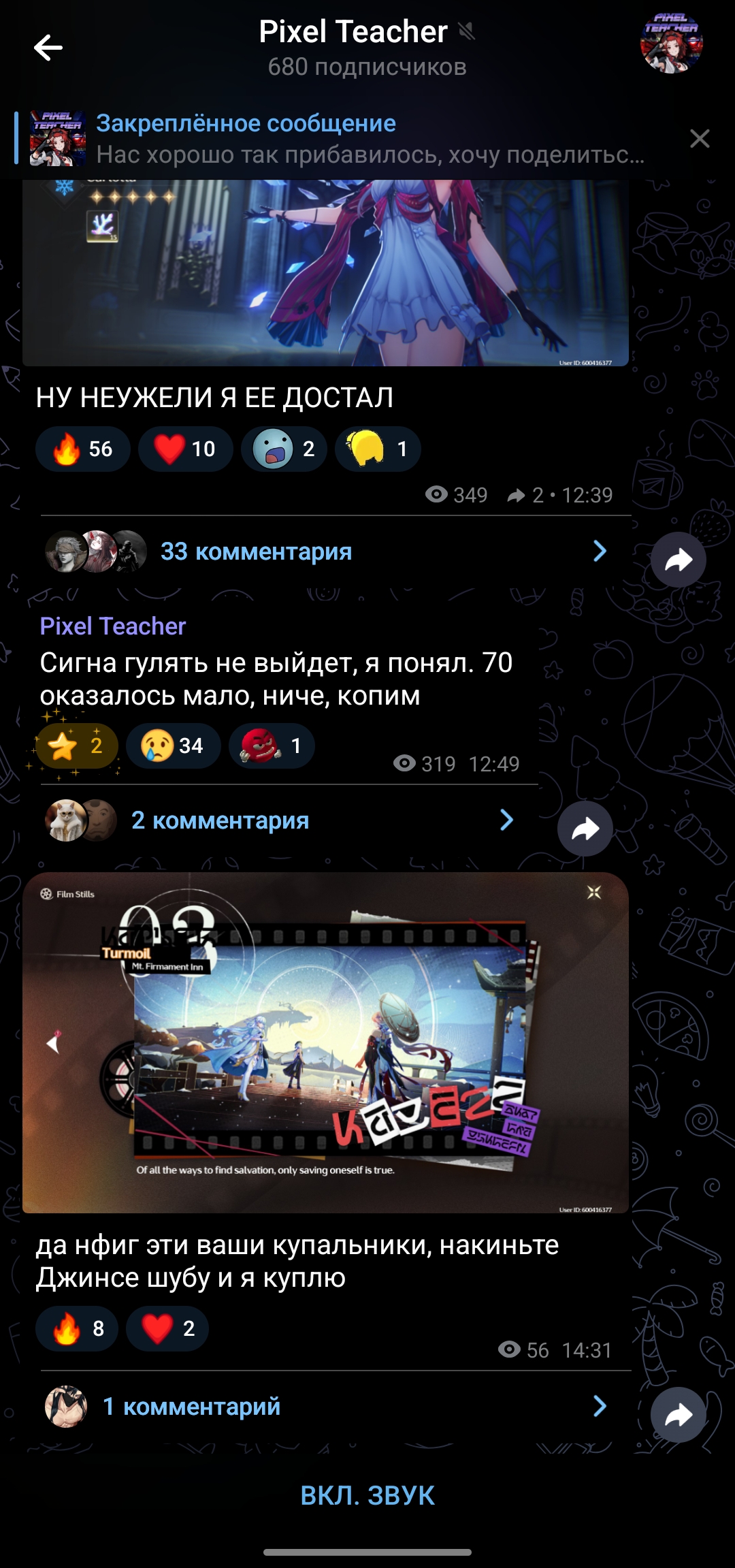
Task: React with crying face showing 34
Action: (x=173, y=746)
